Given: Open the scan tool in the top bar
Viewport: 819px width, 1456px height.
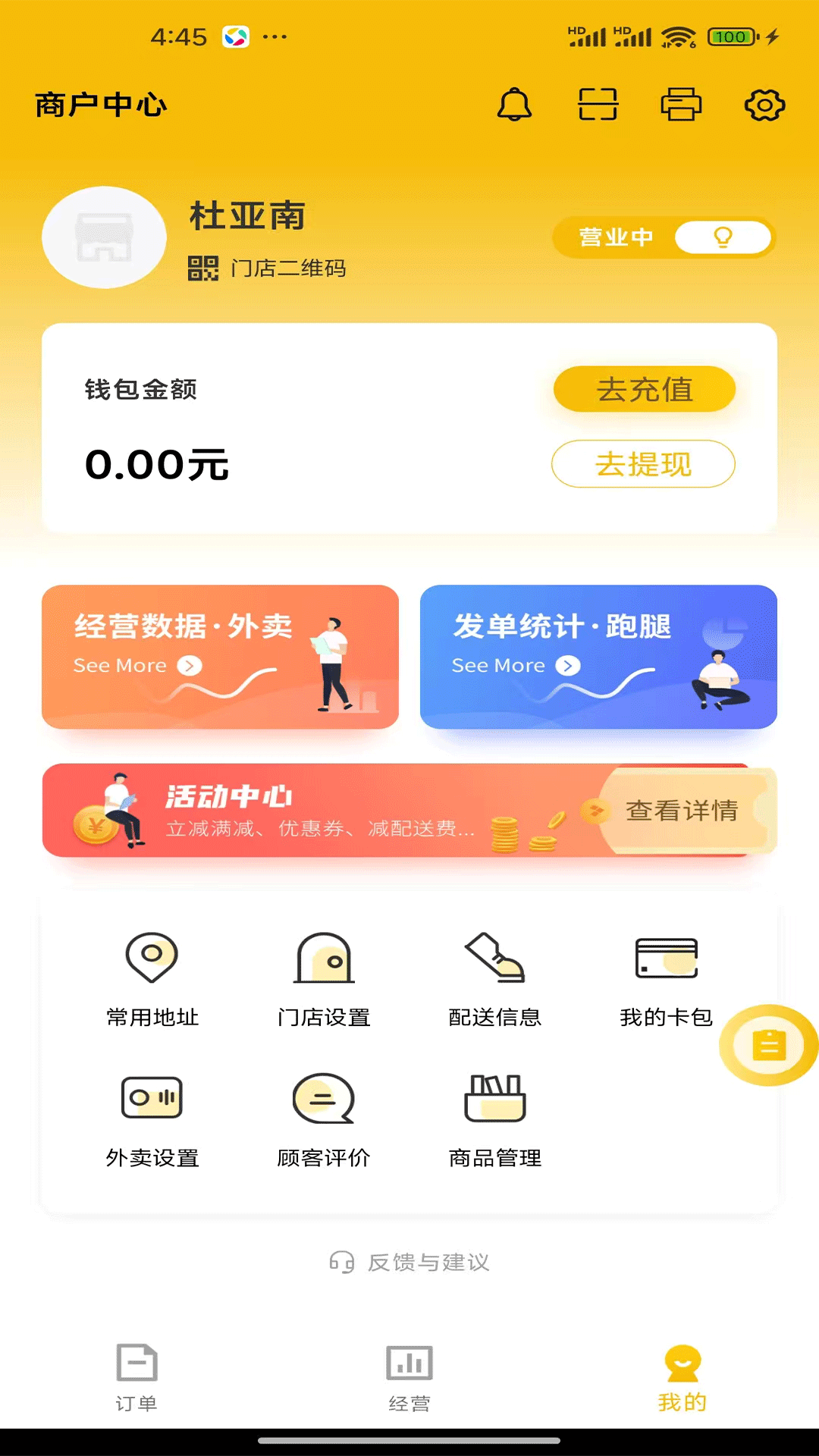Looking at the screenshot, I should pos(598,106).
